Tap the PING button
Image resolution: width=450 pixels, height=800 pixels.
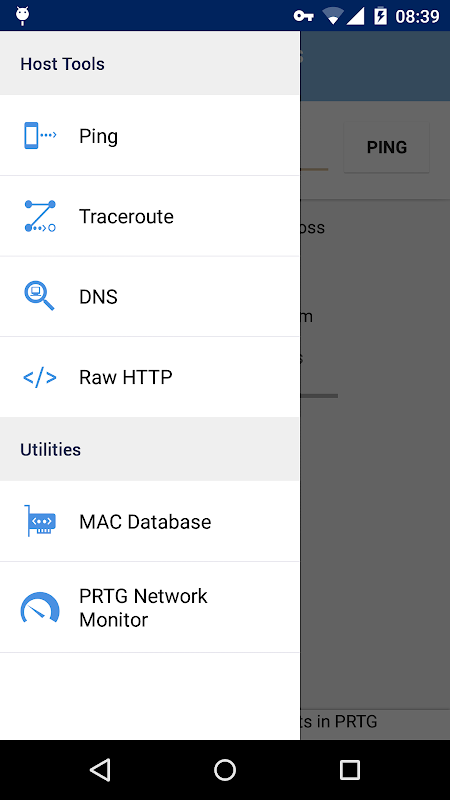(x=387, y=147)
